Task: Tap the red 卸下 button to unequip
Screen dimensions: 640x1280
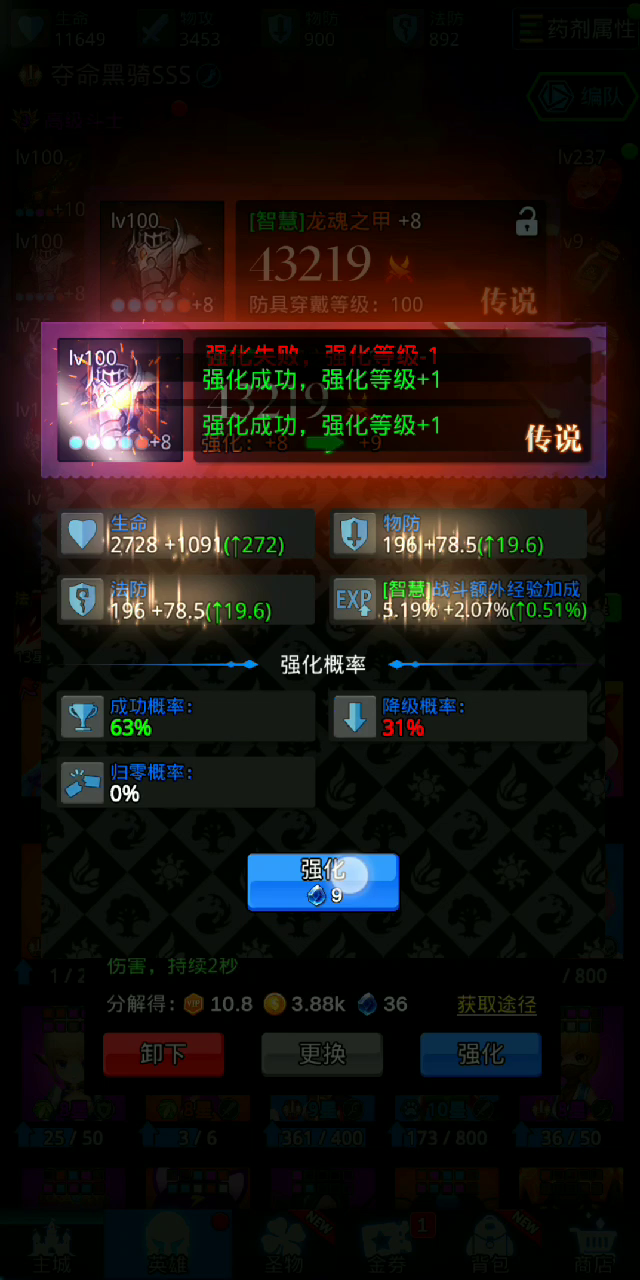Action: click(163, 1054)
